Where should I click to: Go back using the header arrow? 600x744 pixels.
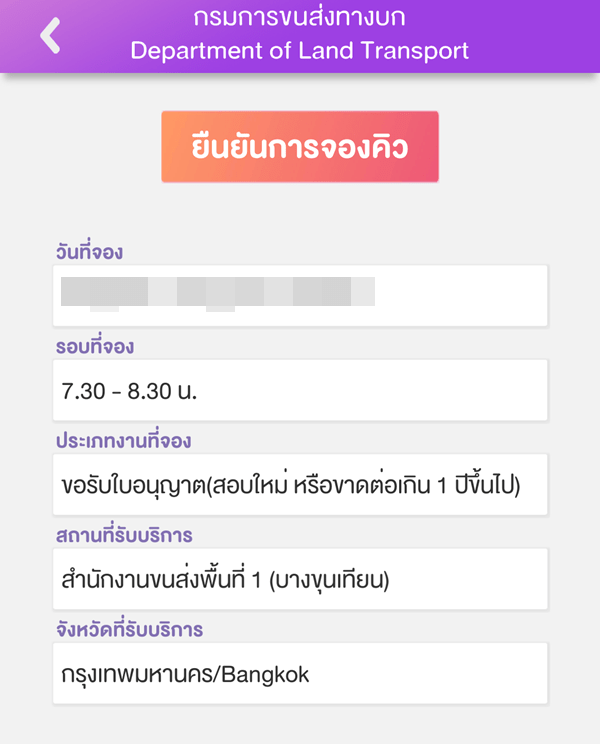tap(50, 35)
